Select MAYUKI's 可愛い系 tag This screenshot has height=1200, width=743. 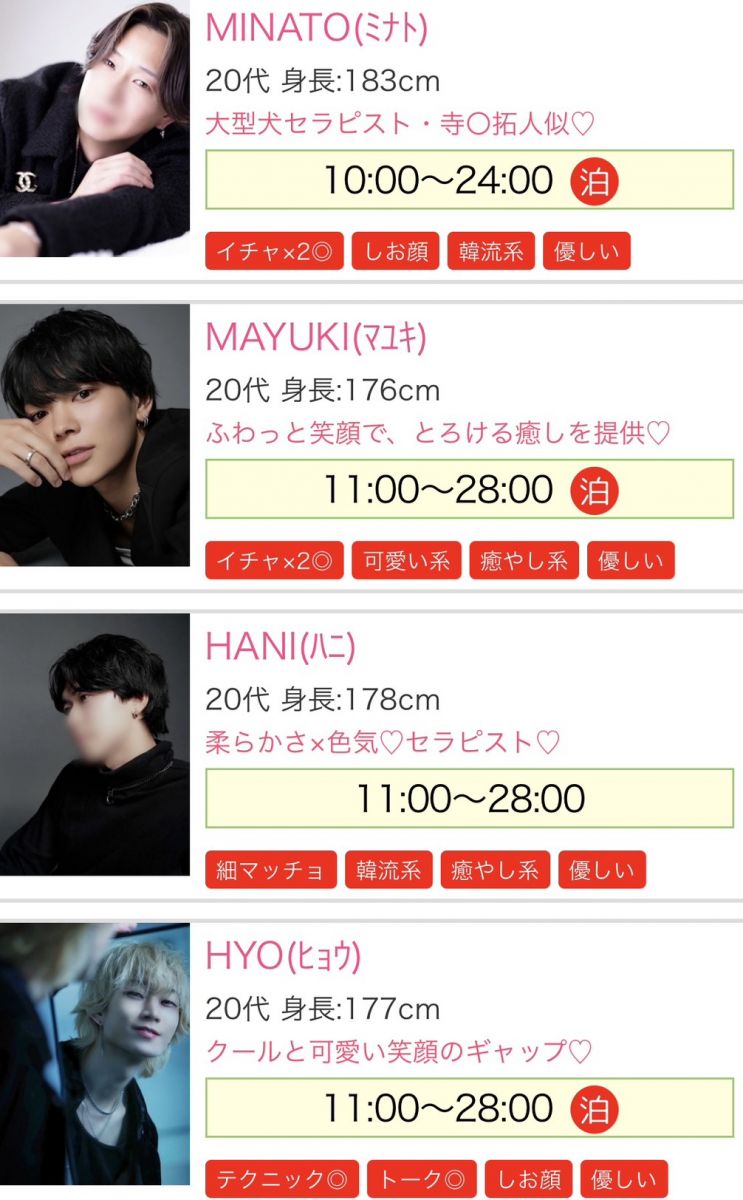pos(406,561)
